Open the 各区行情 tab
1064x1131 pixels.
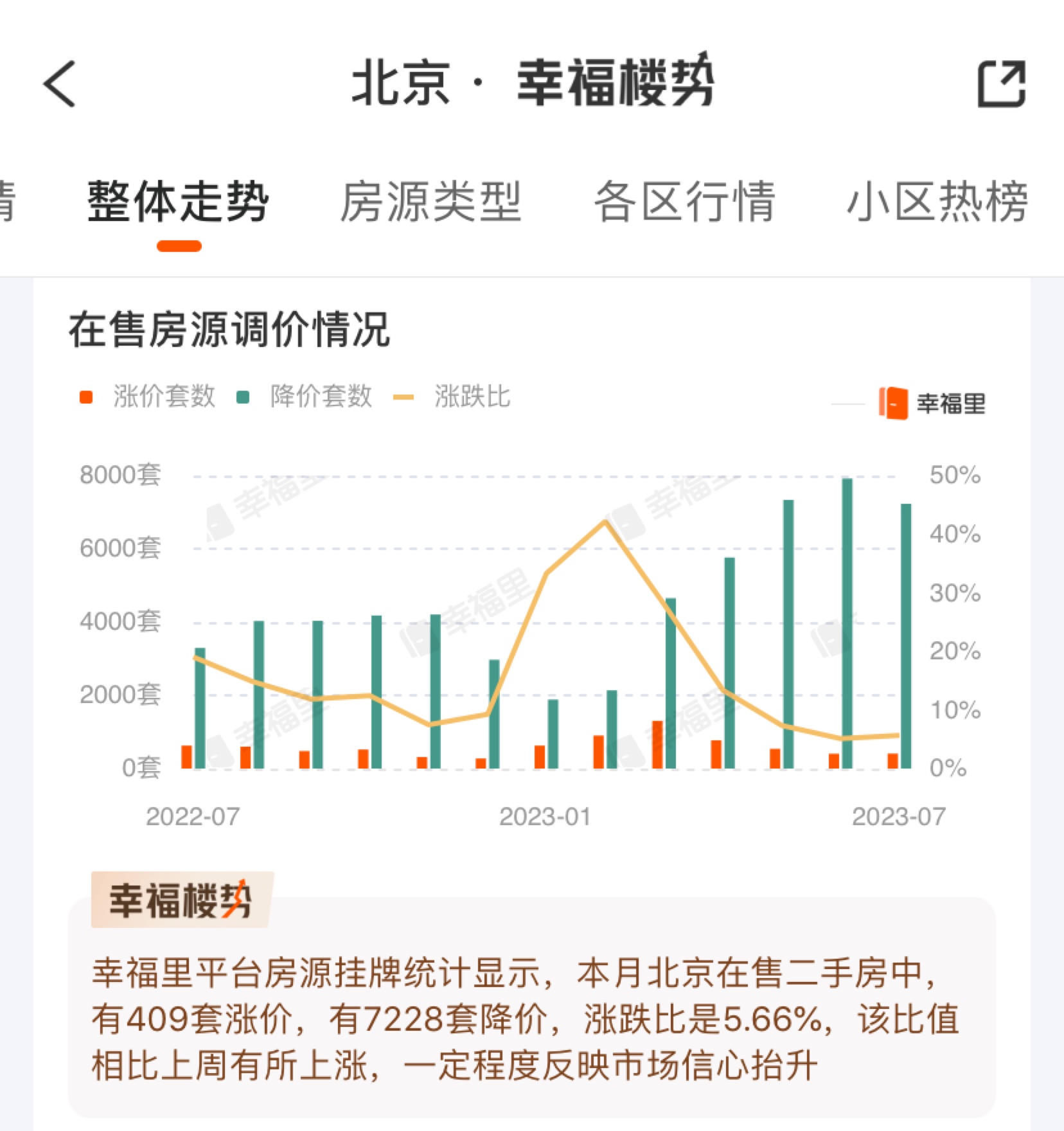tap(686, 201)
